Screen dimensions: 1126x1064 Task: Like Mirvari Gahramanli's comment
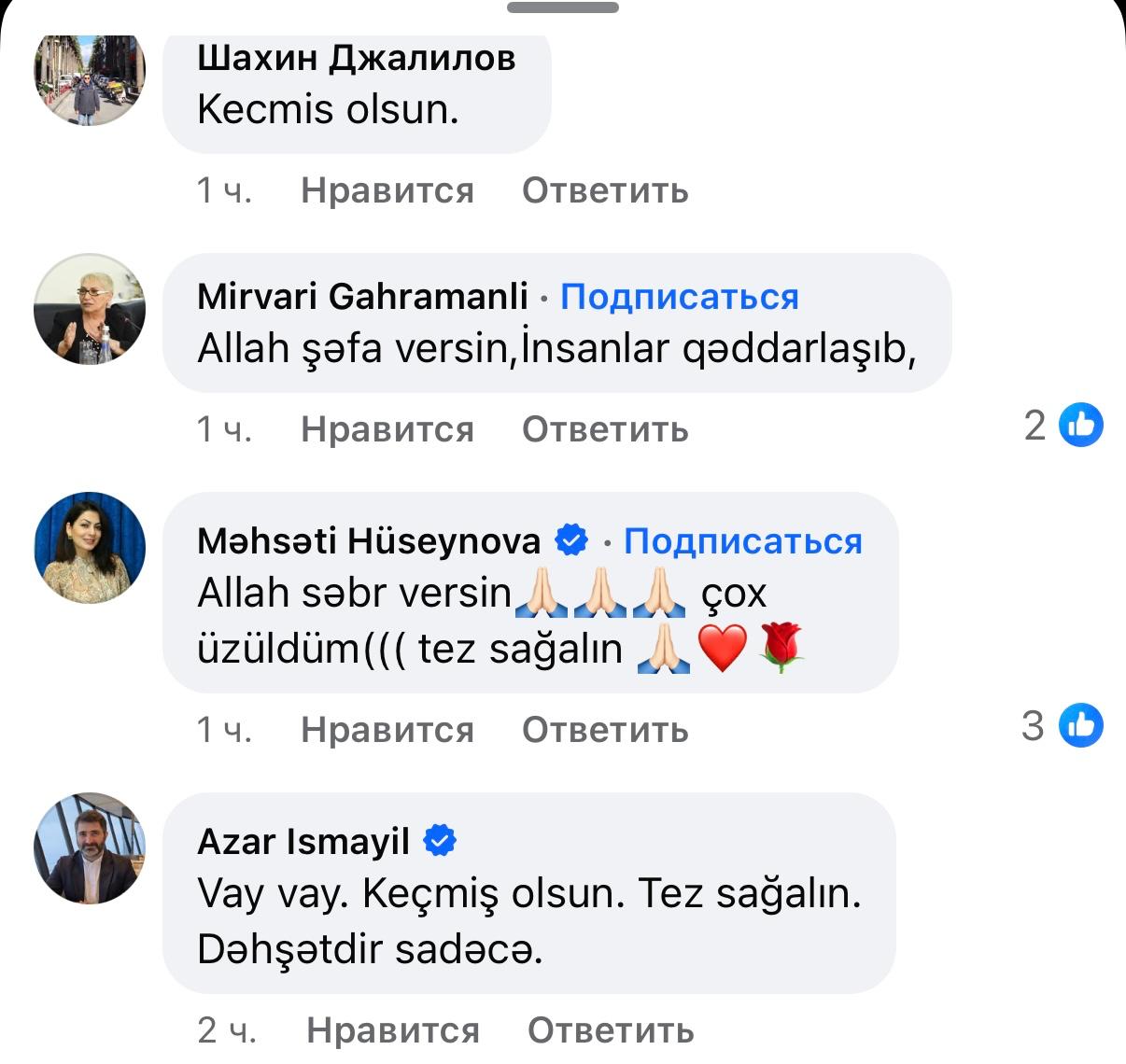[x=387, y=429]
